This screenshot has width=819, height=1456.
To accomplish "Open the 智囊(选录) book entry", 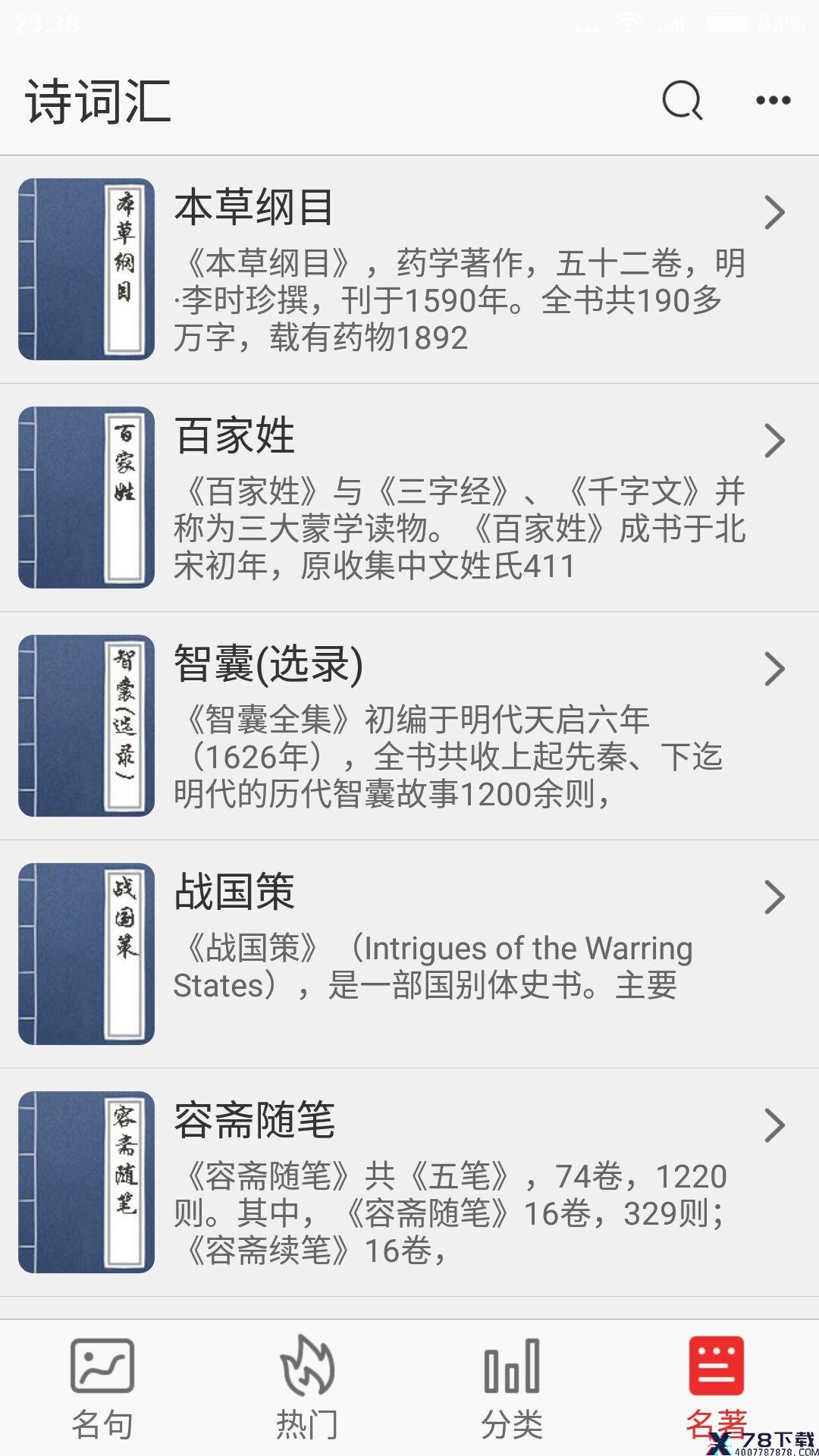I will coord(409,726).
